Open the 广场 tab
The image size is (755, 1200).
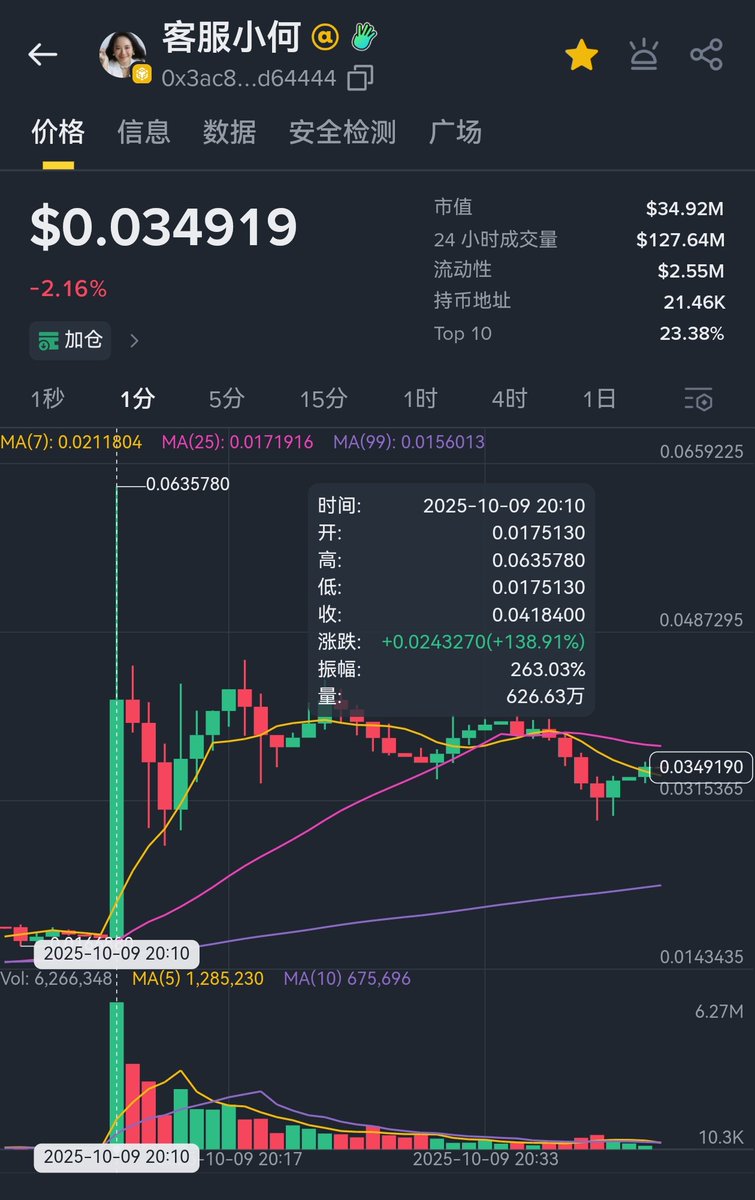tap(455, 132)
